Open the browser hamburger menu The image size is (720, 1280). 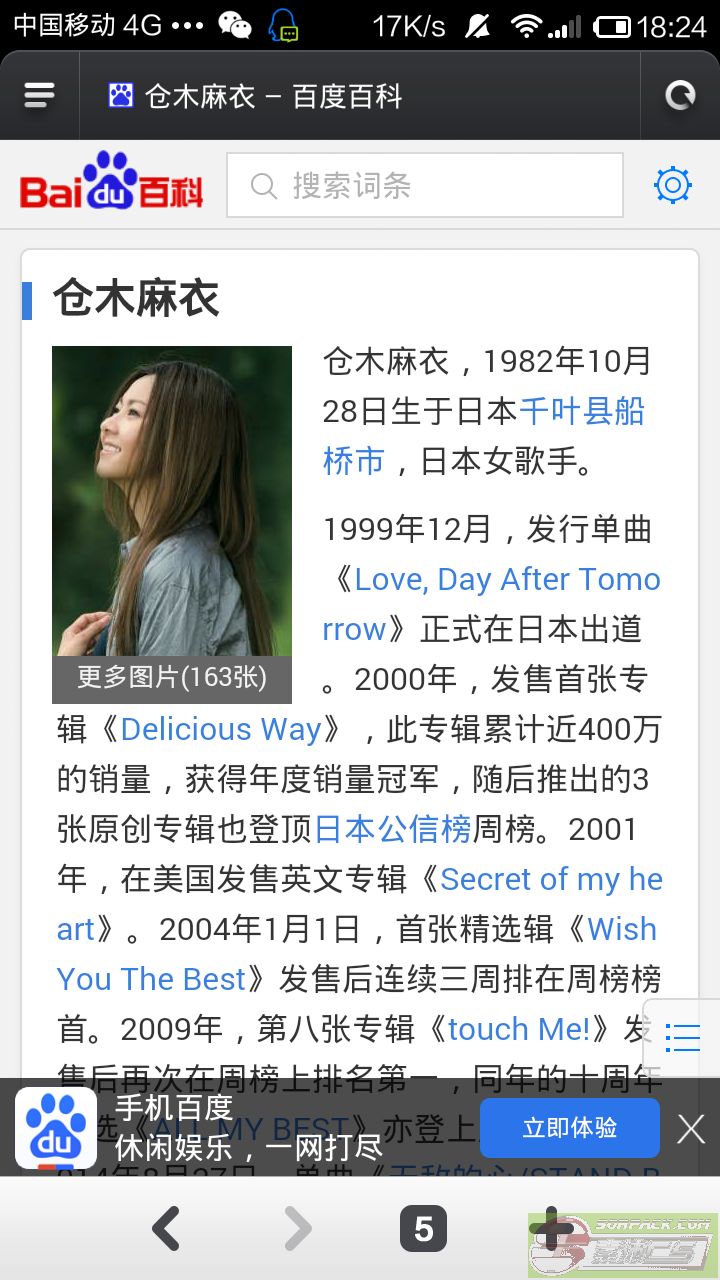(x=39, y=96)
